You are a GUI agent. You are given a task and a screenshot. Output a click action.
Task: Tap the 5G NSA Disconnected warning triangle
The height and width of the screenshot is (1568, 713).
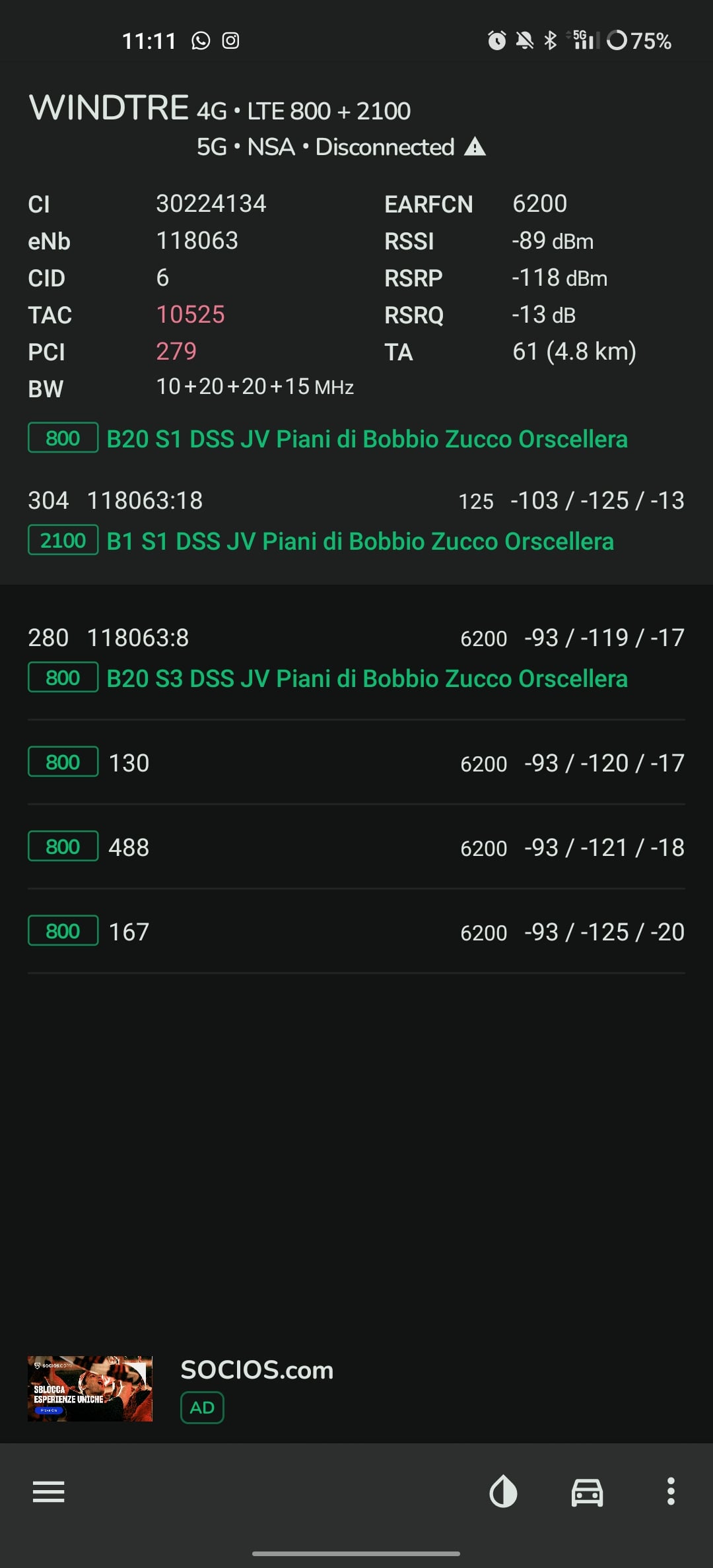[475, 147]
